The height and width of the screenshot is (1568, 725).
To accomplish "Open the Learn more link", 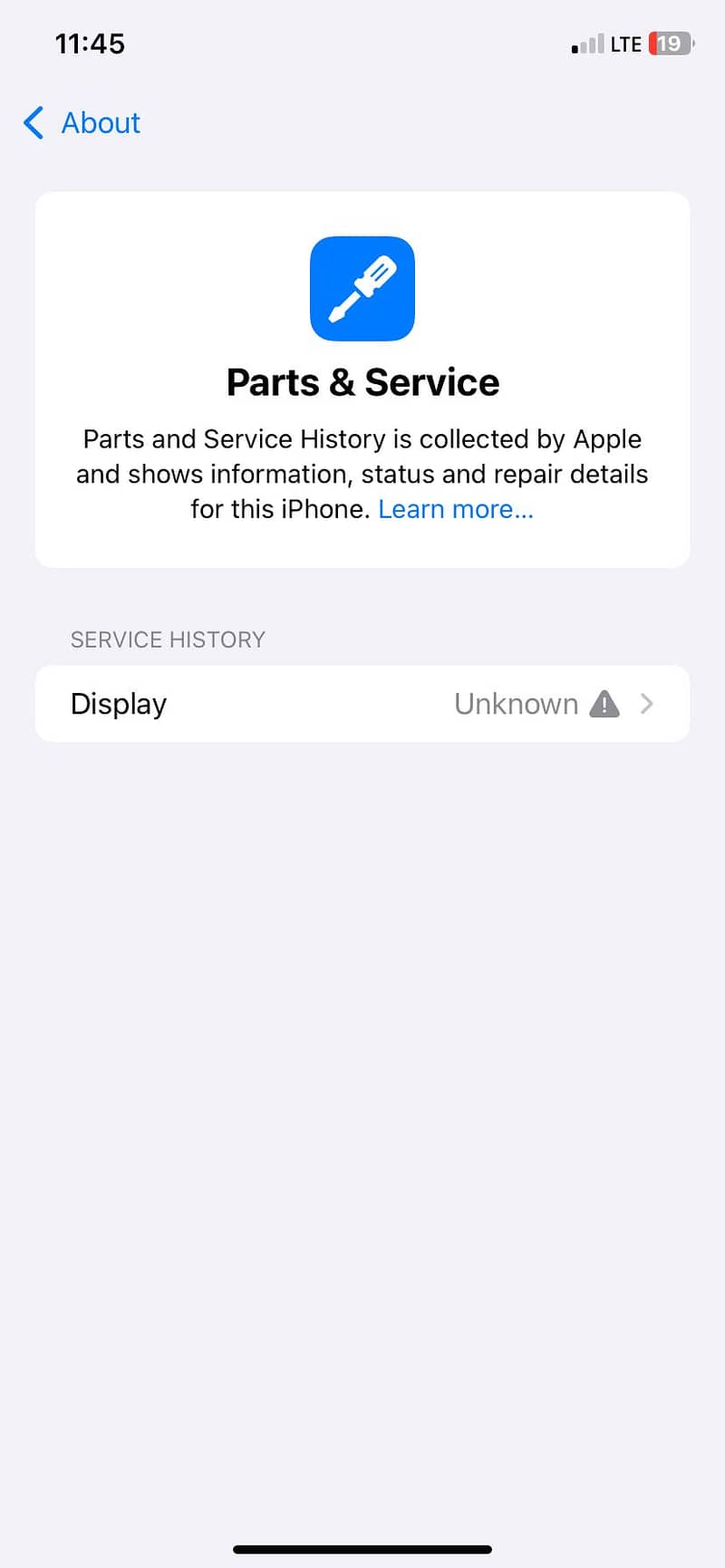I will (x=456, y=509).
